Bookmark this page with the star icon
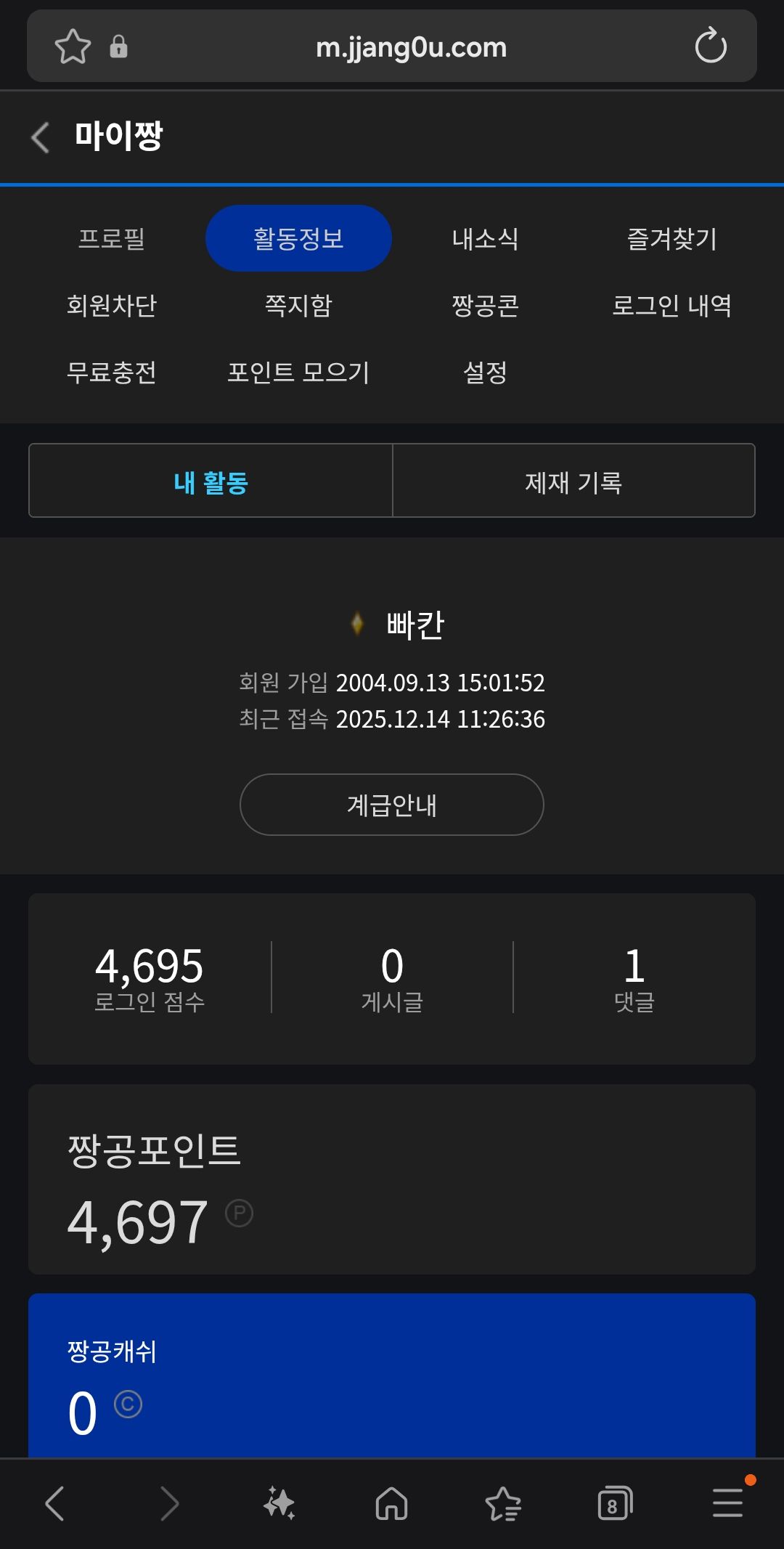784x1549 pixels. coord(73,46)
